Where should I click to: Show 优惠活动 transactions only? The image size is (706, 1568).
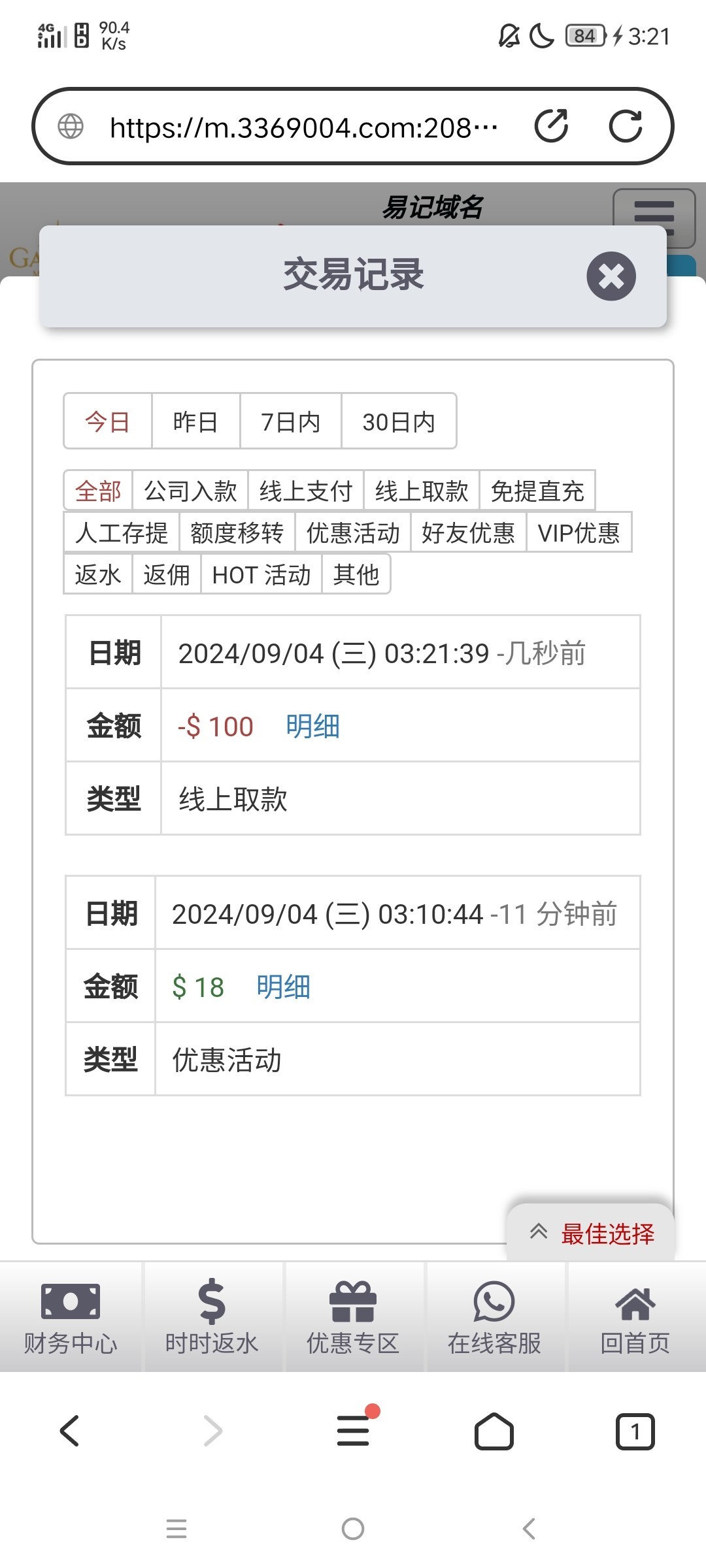click(352, 532)
